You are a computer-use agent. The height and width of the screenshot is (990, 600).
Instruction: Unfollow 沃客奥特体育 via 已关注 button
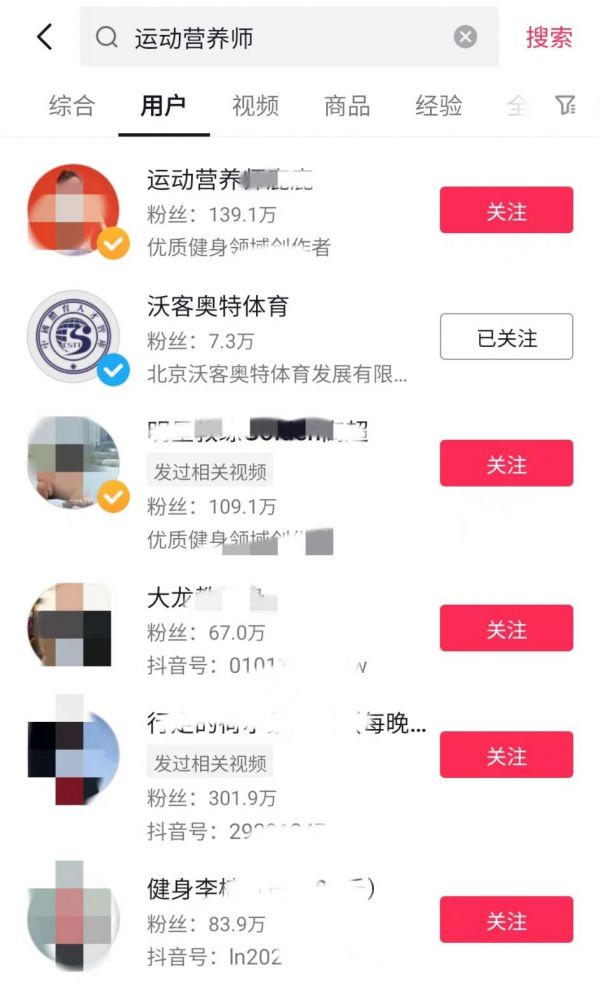[506, 337]
